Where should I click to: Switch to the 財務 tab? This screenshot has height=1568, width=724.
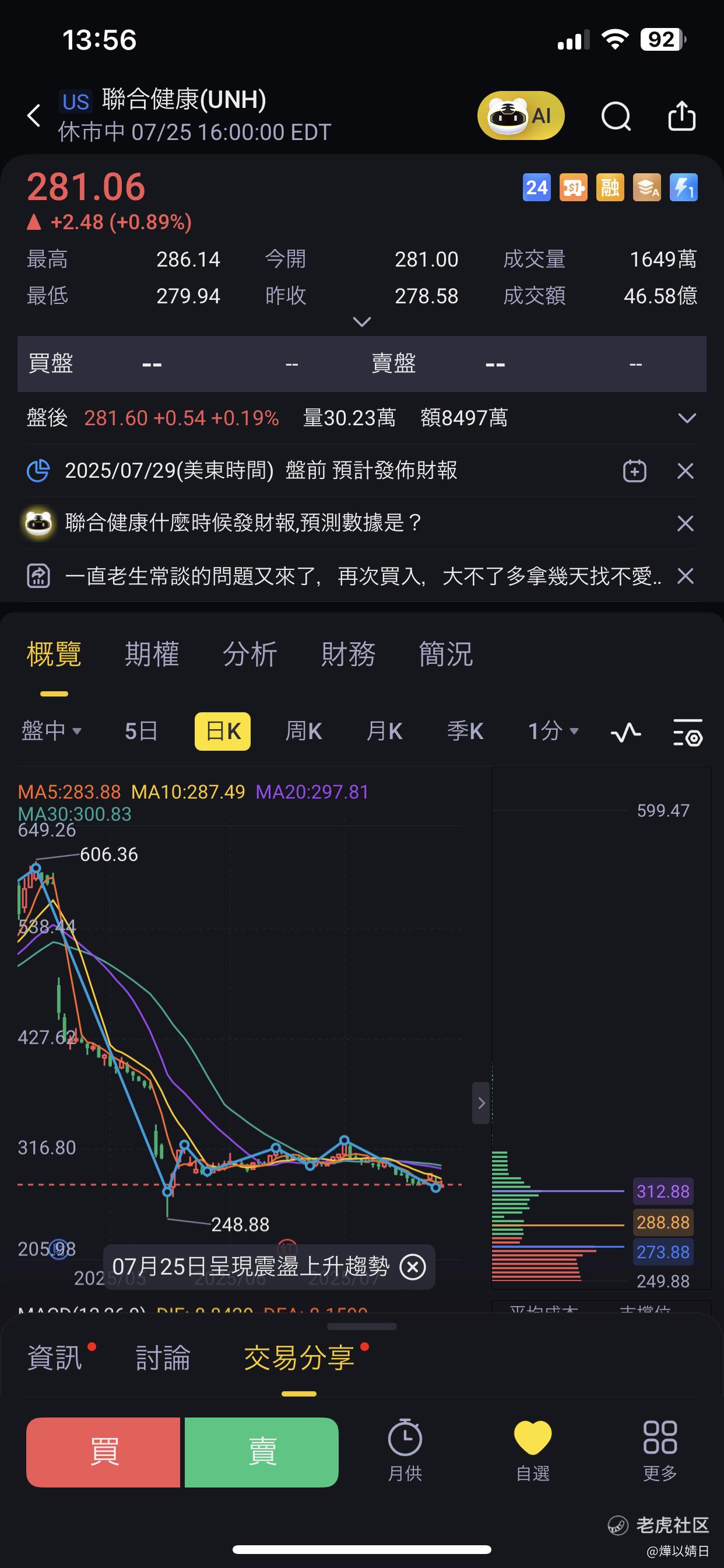click(x=348, y=654)
